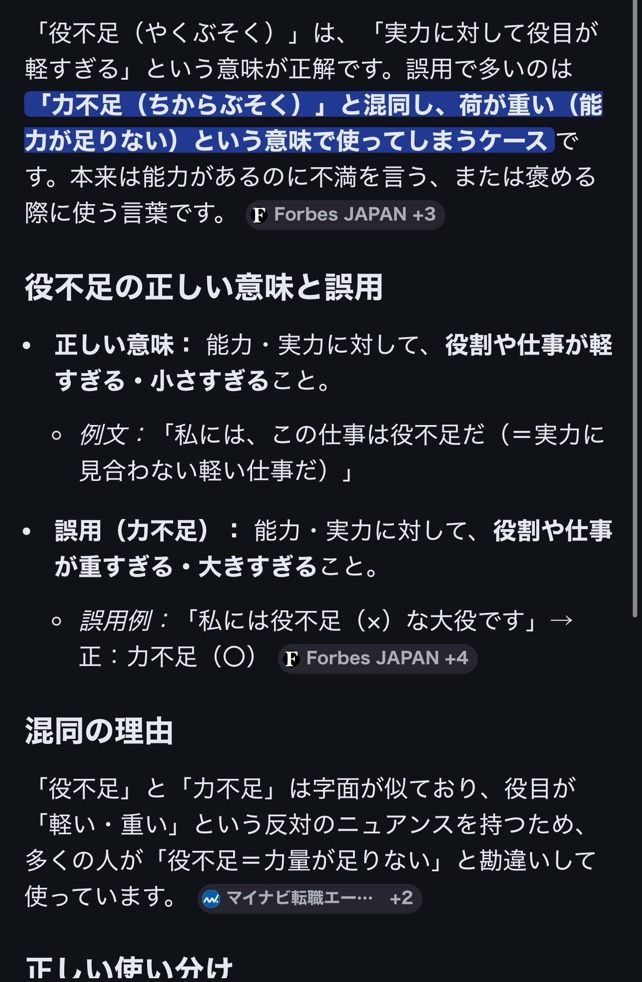Open the Forbes JAPAN +4 source chip
The image size is (642, 982).
376,659
